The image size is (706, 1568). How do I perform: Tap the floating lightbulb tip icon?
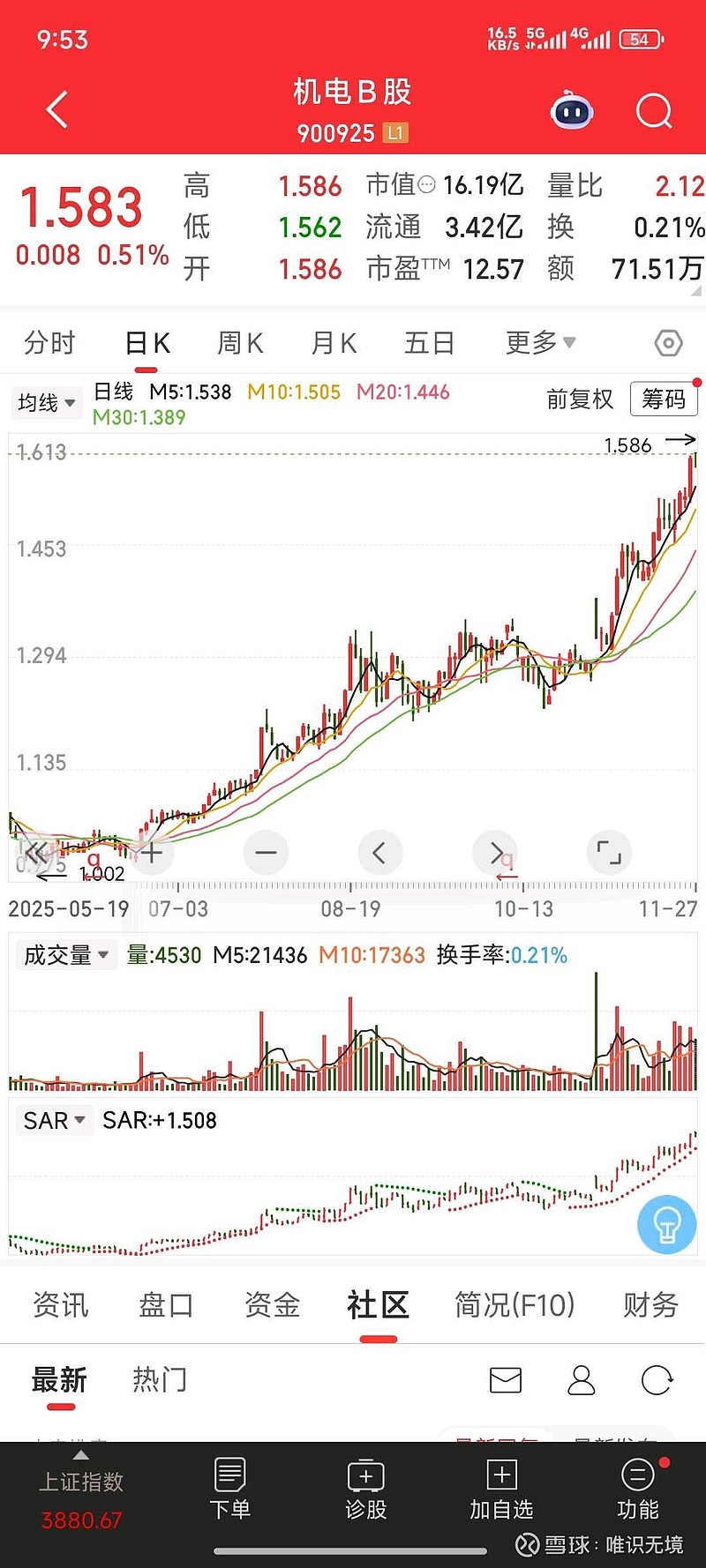665,1224
